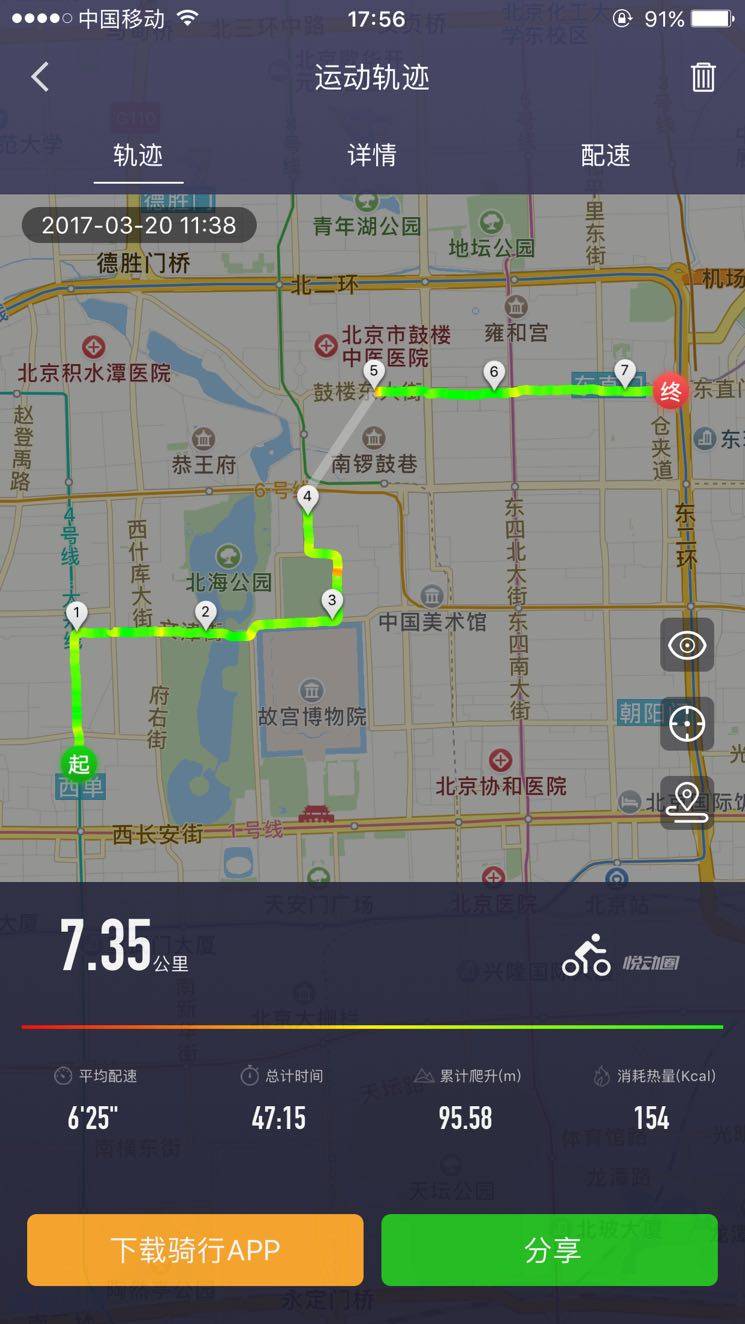
Task: Tap the 下载骑行APP button
Action: [x=195, y=1249]
